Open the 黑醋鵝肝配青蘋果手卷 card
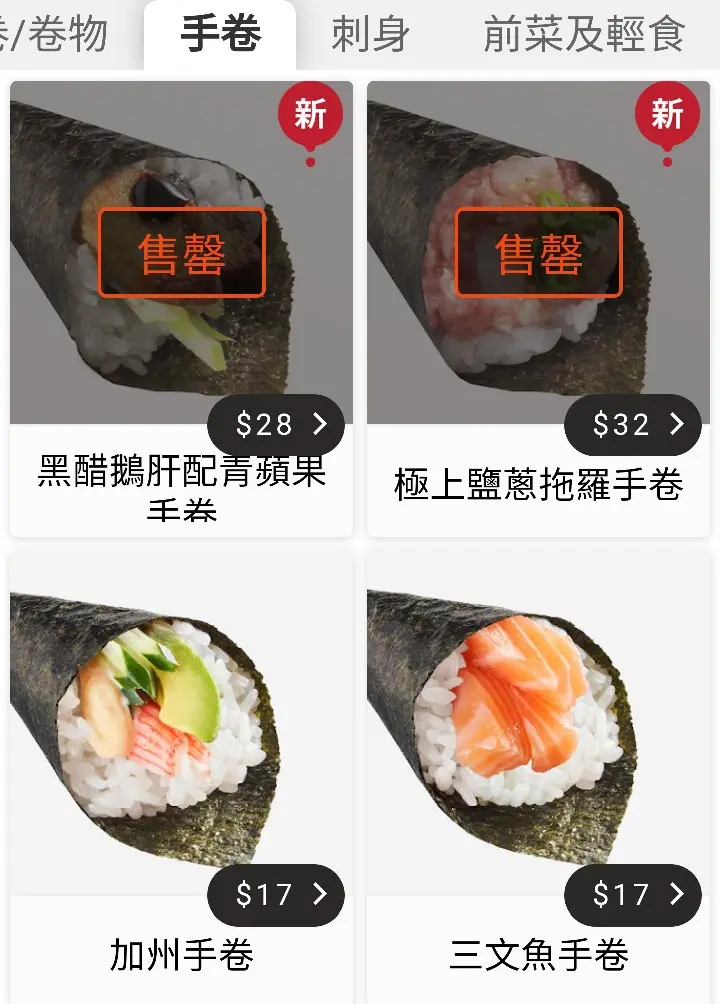 click(x=181, y=300)
